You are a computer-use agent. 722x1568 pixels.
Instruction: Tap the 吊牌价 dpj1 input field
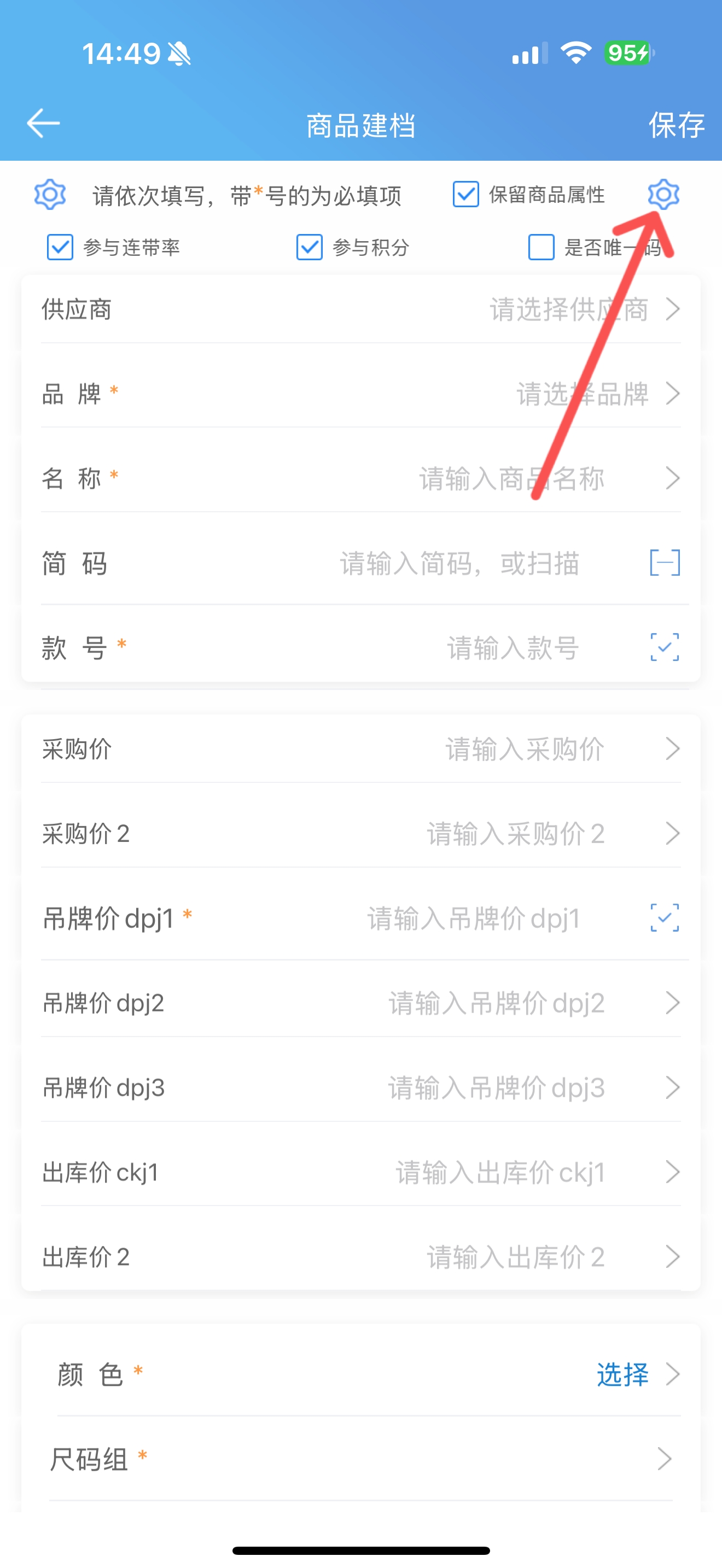(x=474, y=918)
